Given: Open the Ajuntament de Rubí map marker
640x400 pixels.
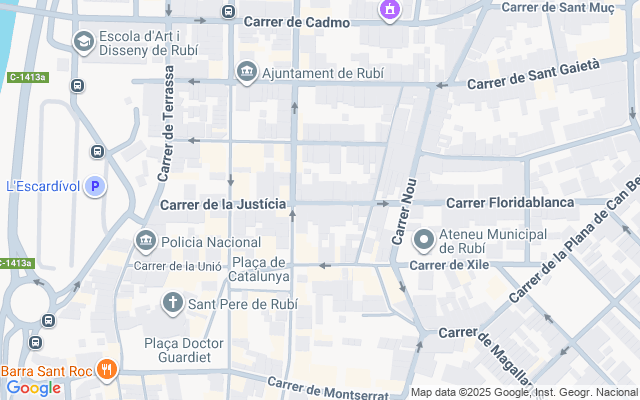Looking at the screenshot, I should click(x=247, y=73).
